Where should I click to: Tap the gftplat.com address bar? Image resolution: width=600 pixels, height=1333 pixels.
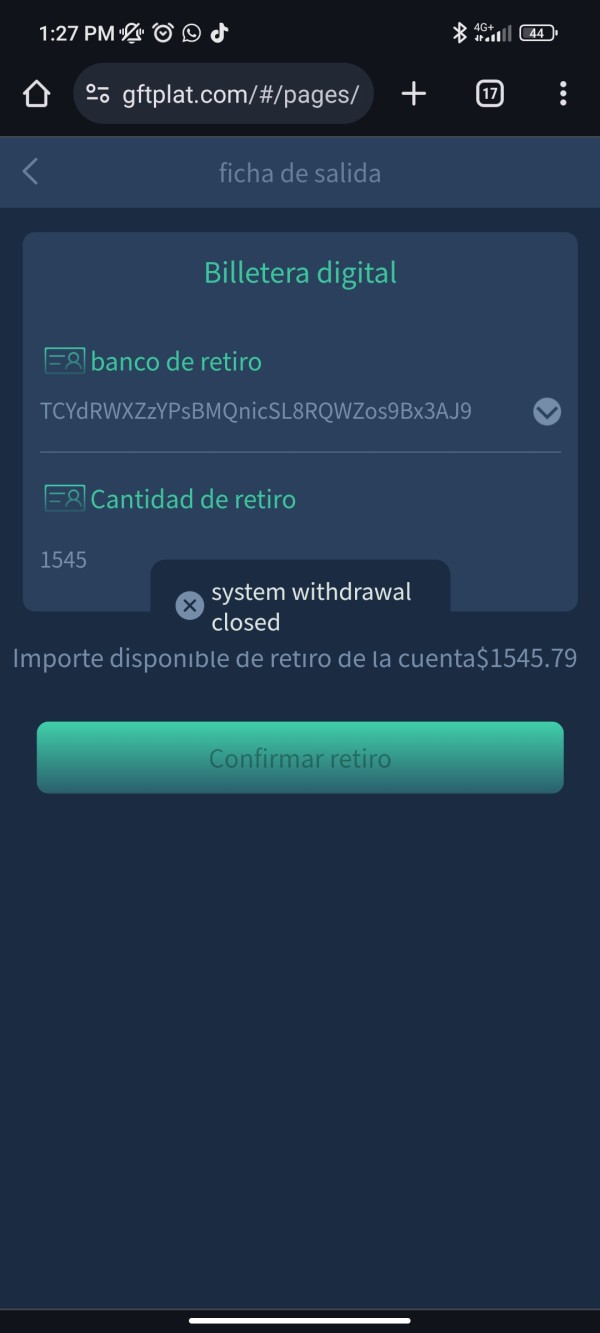click(223, 94)
